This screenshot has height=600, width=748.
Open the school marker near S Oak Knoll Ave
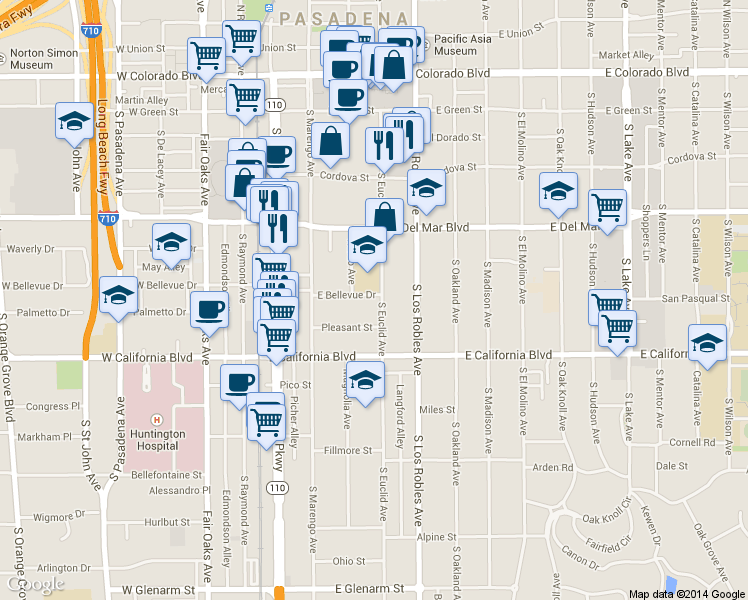[x=559, y=193]
